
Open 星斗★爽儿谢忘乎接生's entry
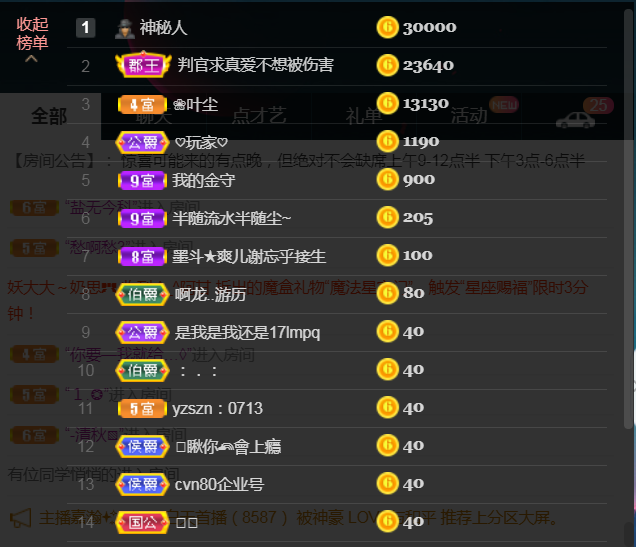[x=248, y=256]
